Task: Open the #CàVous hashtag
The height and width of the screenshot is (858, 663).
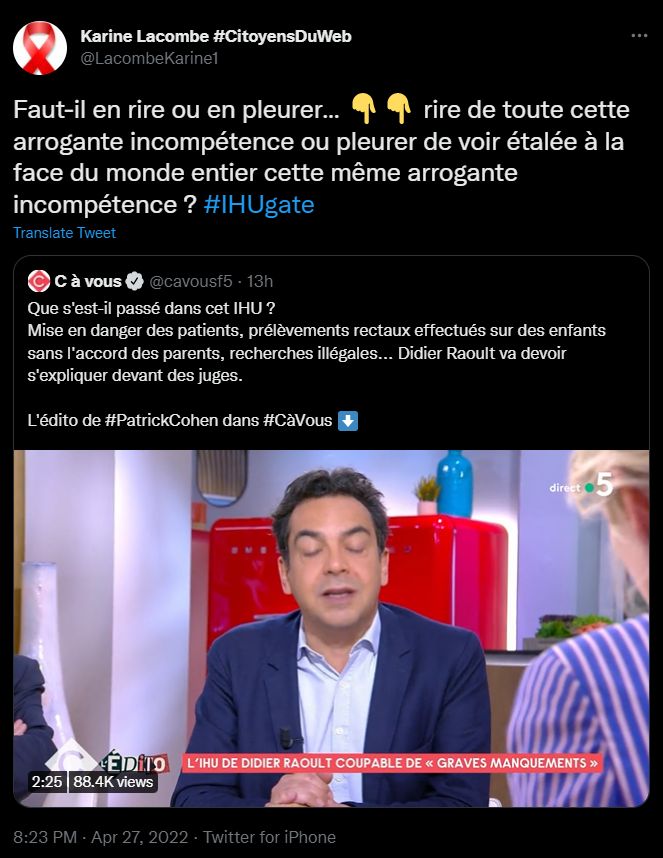Action: click(x=297, y=420)
